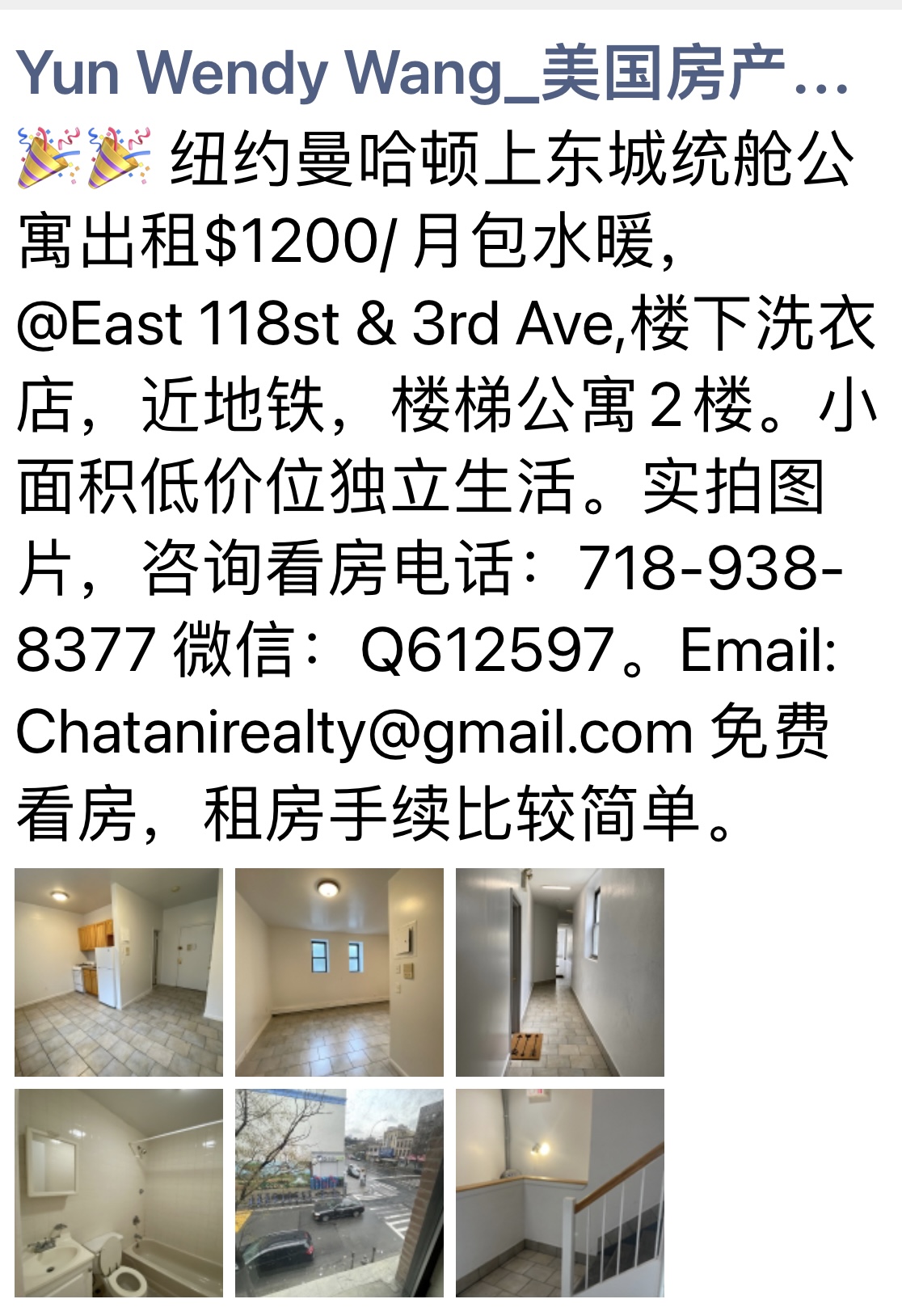Viewport: 902px width, 1316px height.
Task: View the stairwell photo with railing
Action: tap(560, 1193)
